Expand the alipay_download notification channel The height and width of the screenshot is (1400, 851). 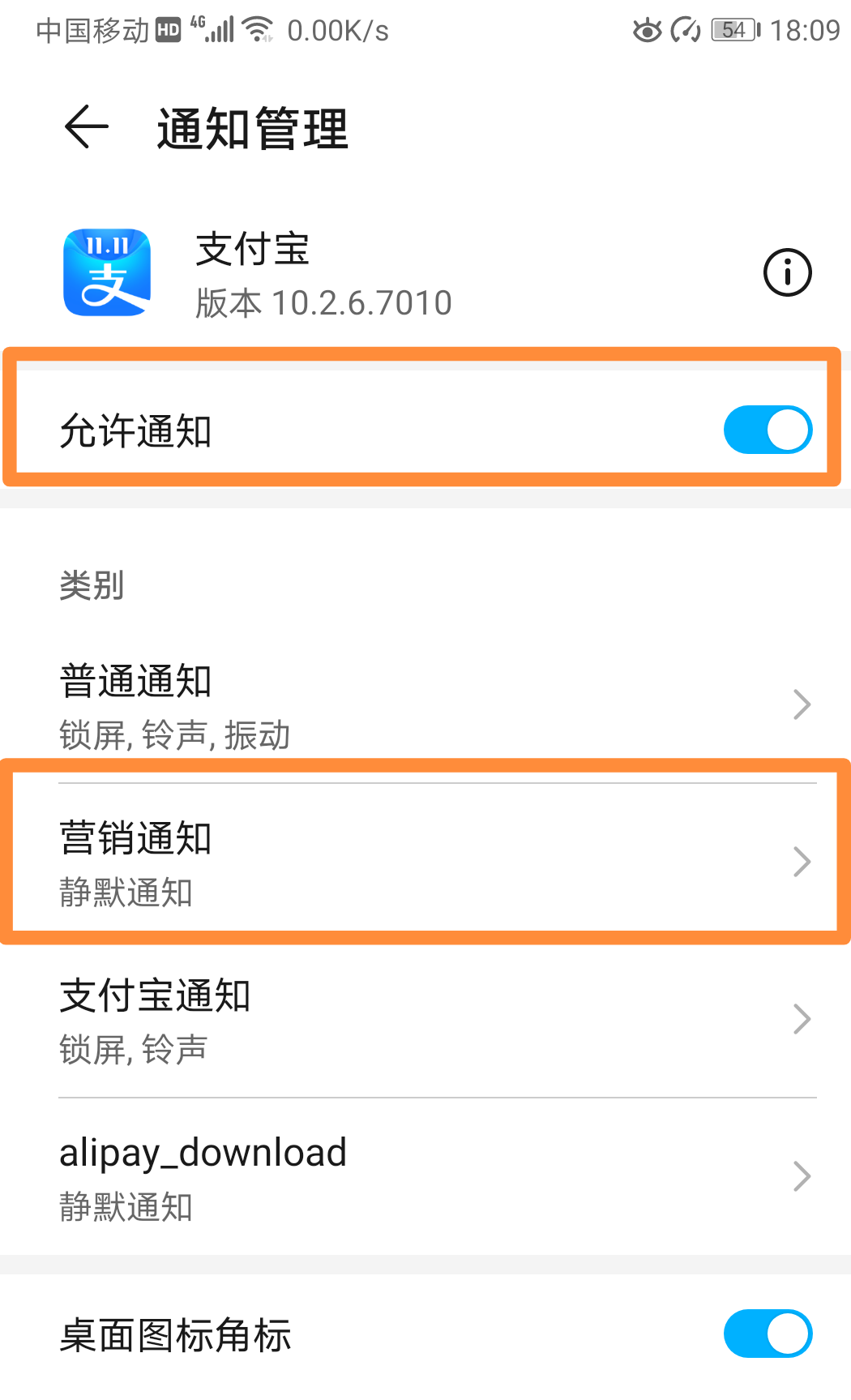tap(801, 1175)
